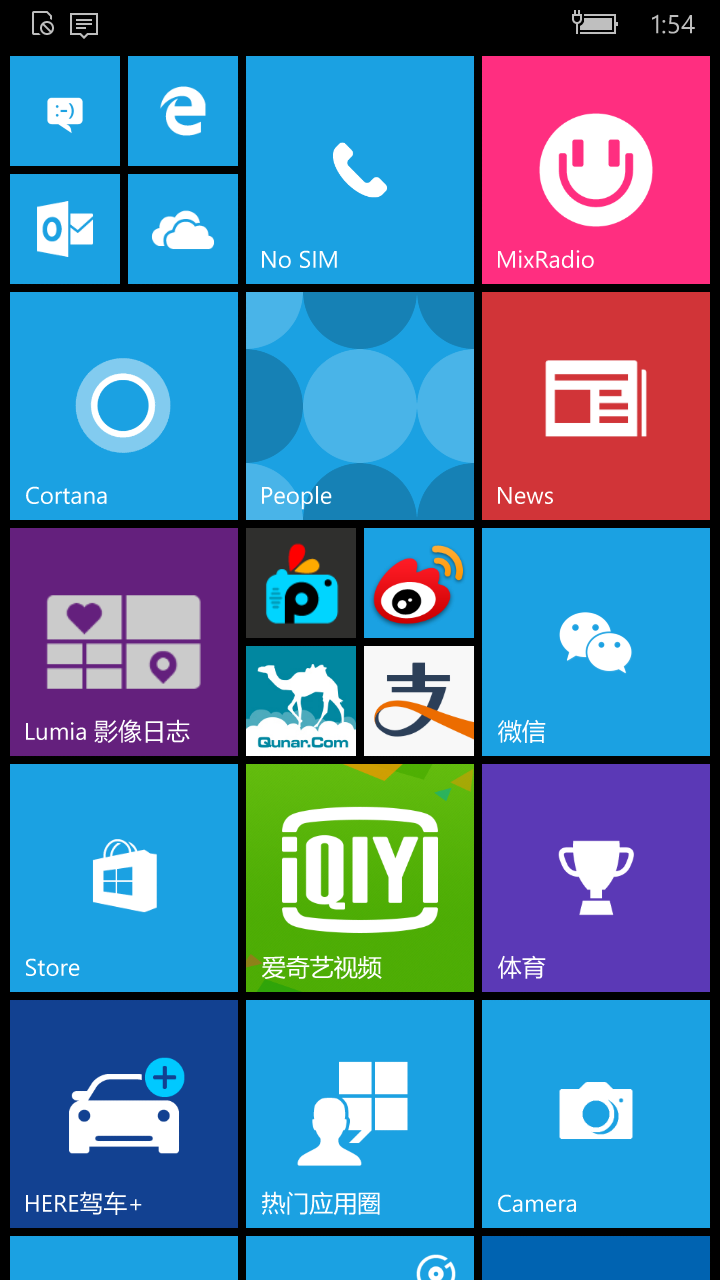Open the Store tile
720x1280 pixels.
click(124, 878)
